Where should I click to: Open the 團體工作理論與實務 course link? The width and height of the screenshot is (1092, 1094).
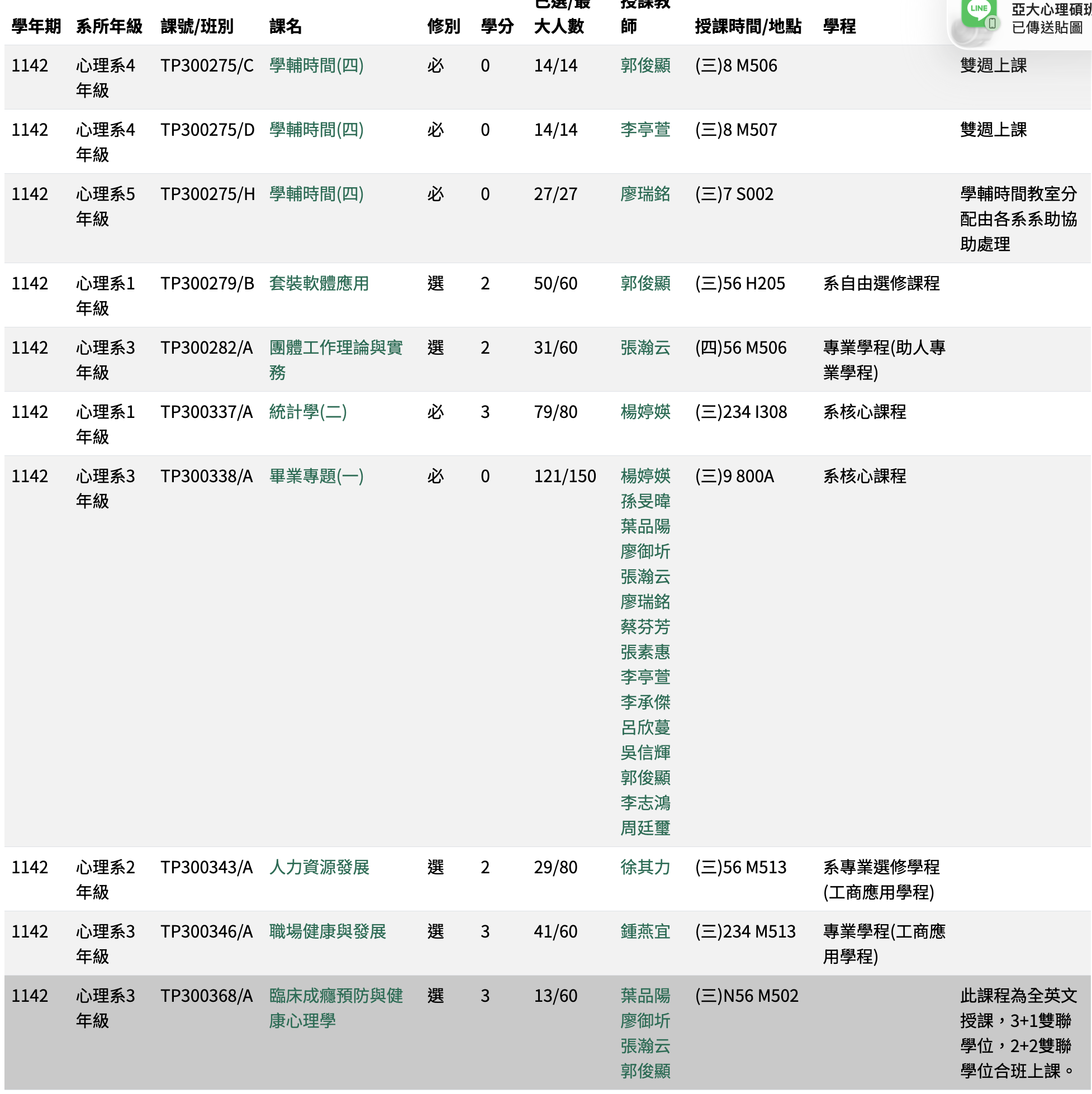[335, 348]
